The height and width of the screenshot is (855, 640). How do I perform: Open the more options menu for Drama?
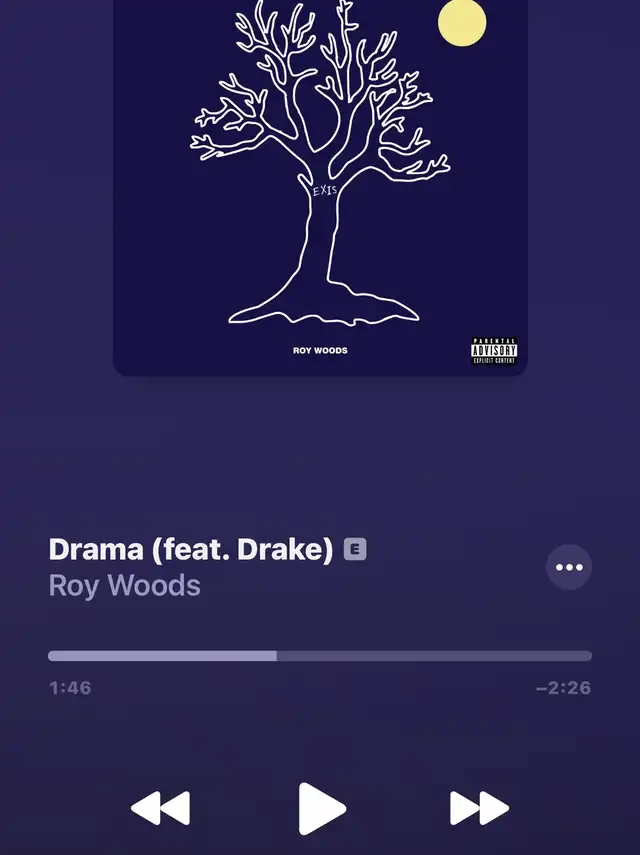(x=569, y=567)
